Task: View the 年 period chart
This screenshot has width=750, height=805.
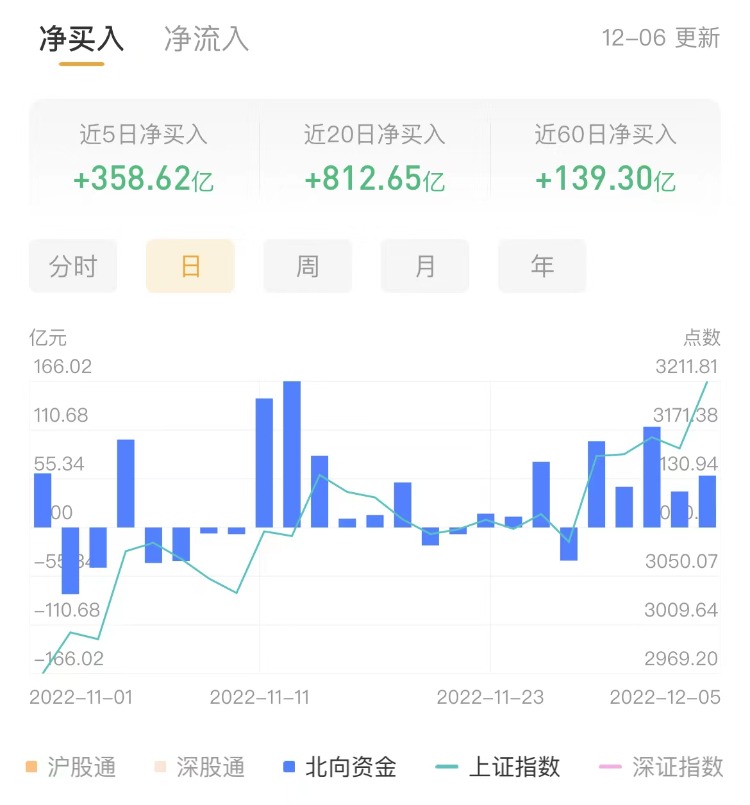Action: point(542,266)
